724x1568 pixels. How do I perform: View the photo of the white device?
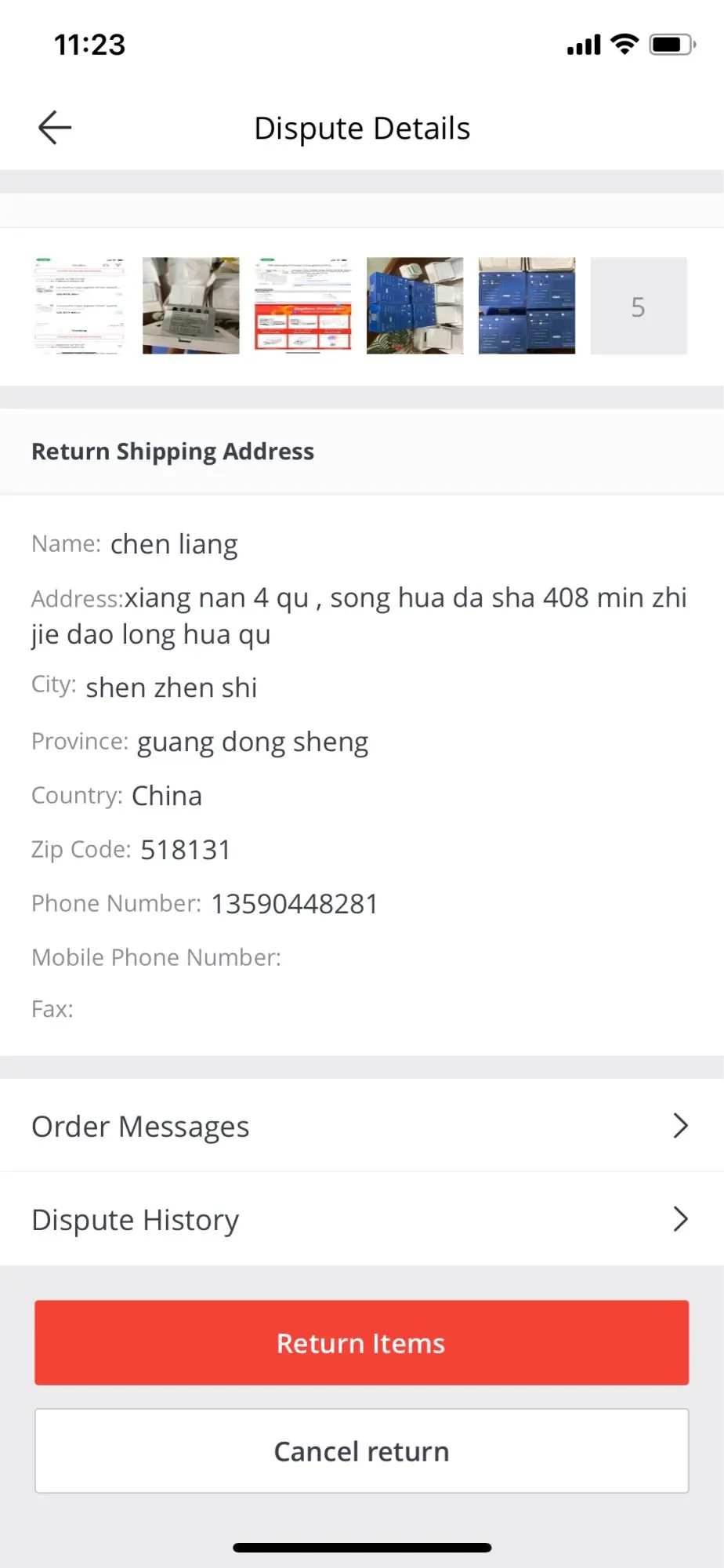pos(190,306)
